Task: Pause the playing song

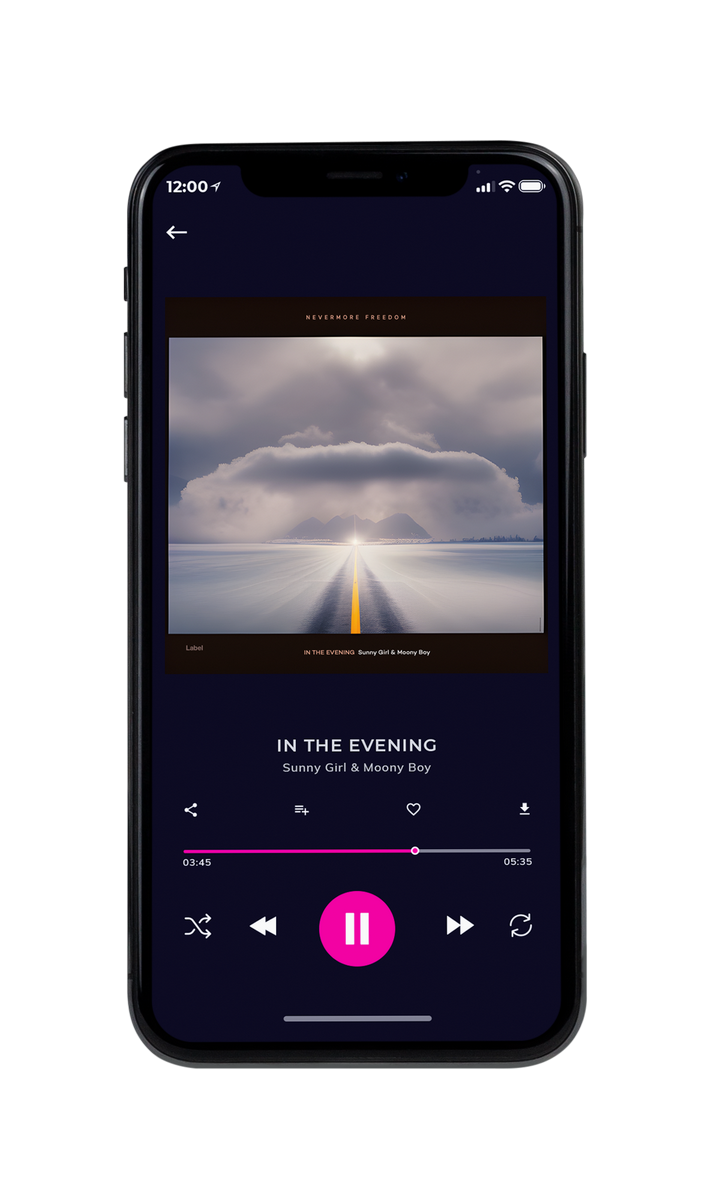Action: (357, 928)
